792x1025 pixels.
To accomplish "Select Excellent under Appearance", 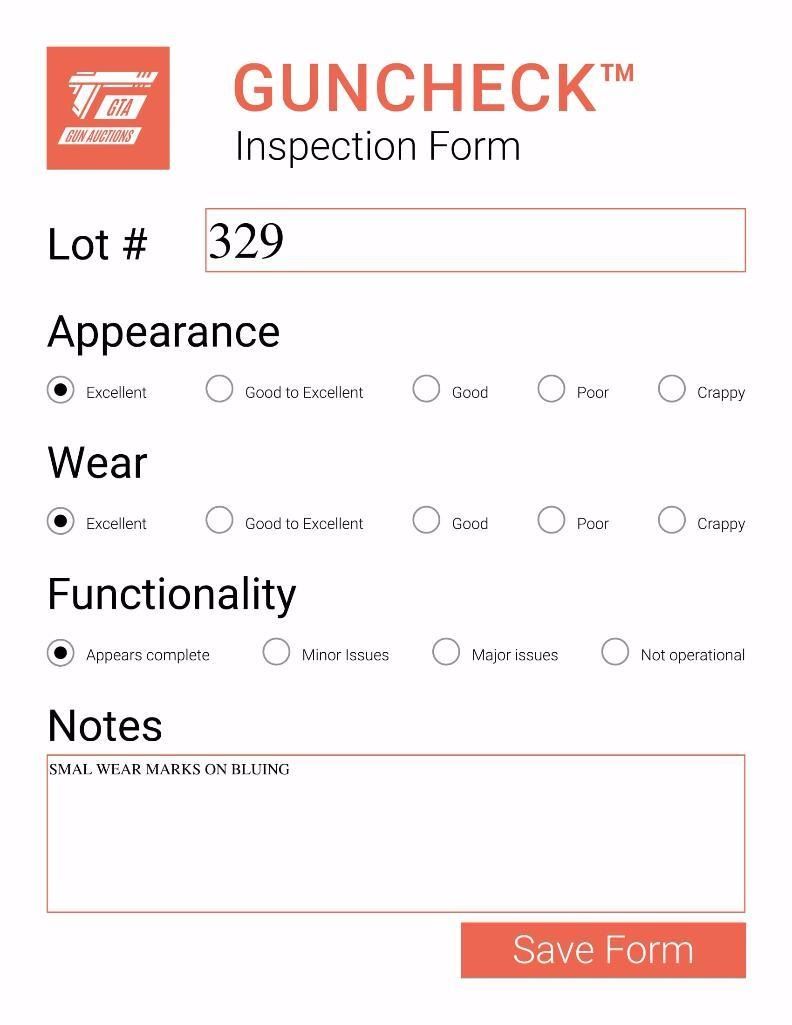I will pyautogui.click(x=61, y=389).
